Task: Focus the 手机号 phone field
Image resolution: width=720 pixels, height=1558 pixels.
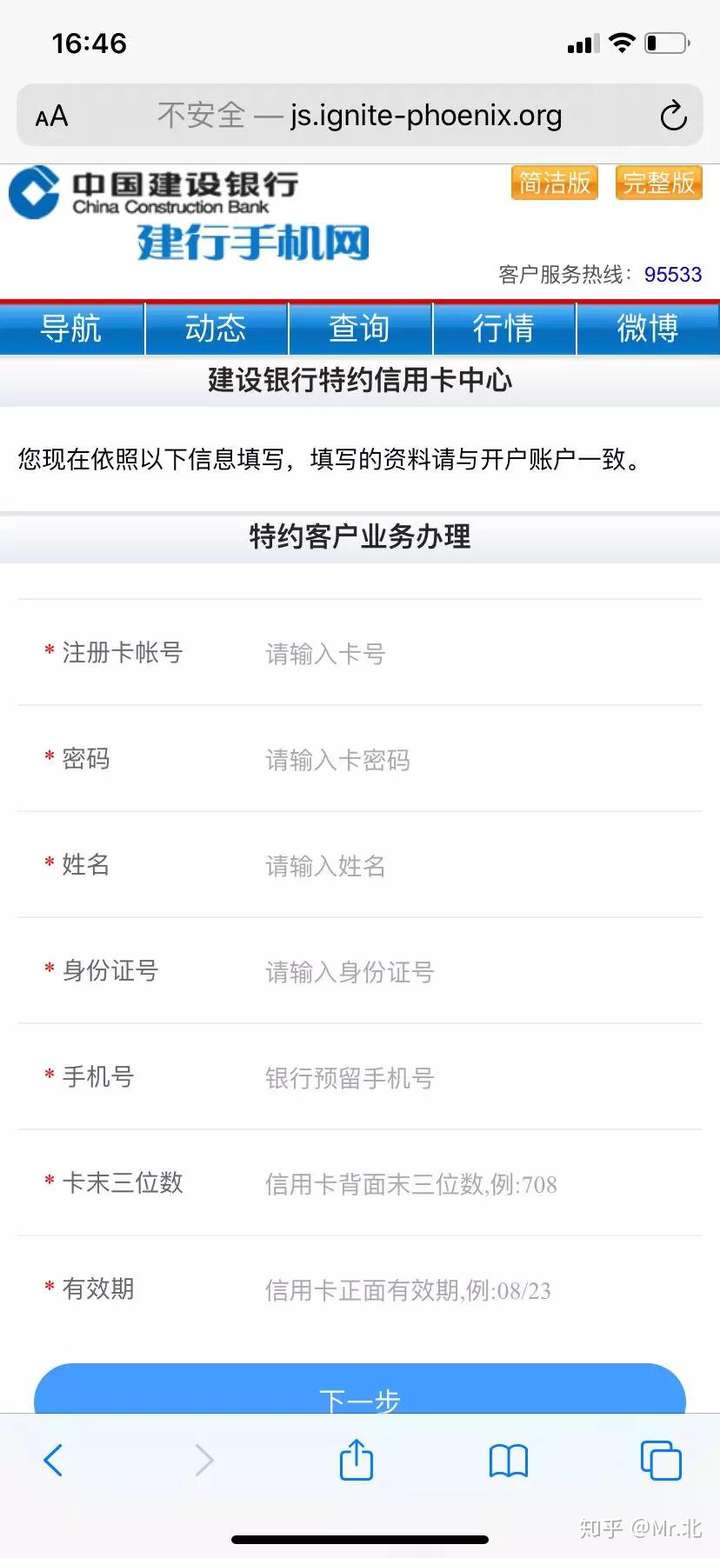Action: click(482, 1078)
